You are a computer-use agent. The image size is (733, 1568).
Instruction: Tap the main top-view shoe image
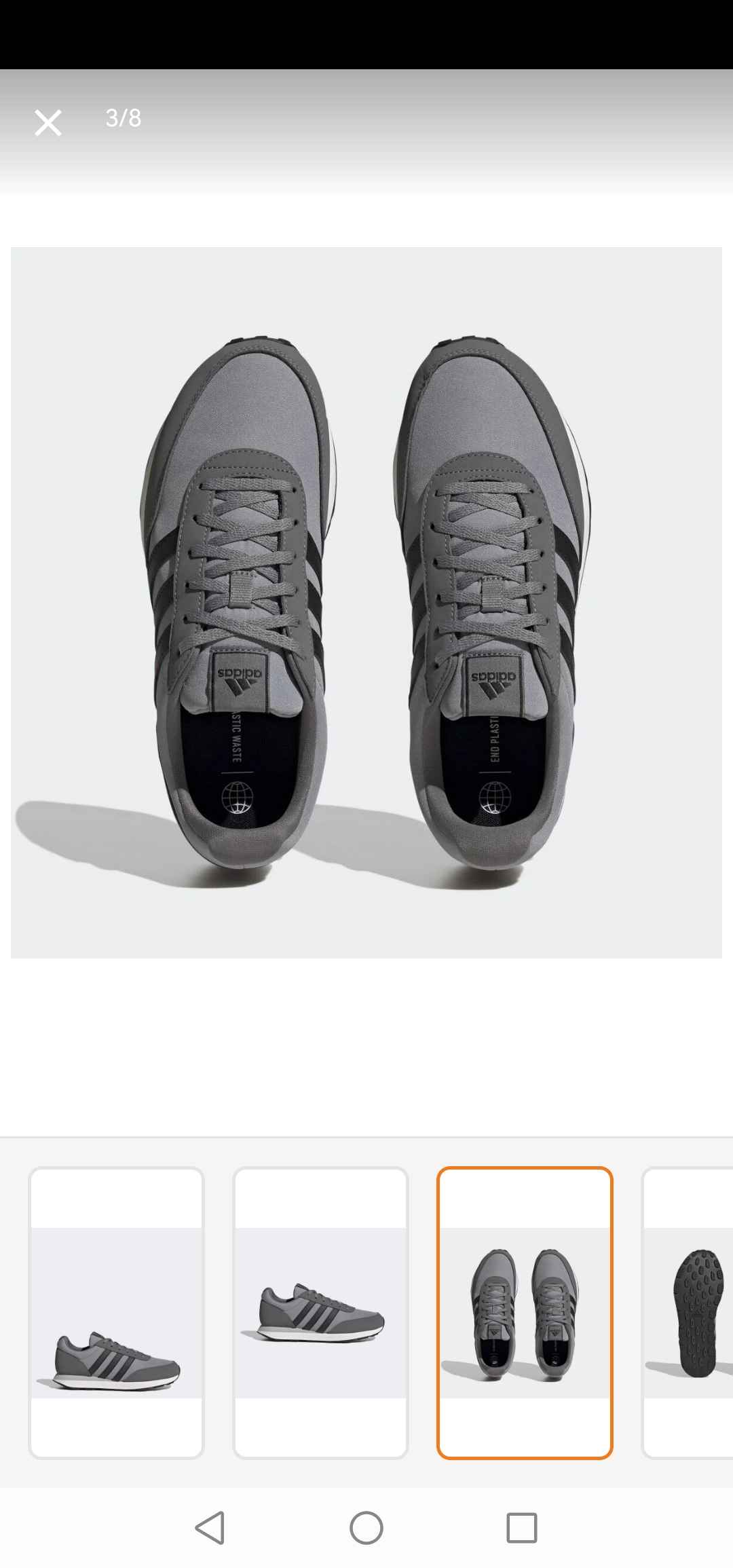[x=366, y=603]
